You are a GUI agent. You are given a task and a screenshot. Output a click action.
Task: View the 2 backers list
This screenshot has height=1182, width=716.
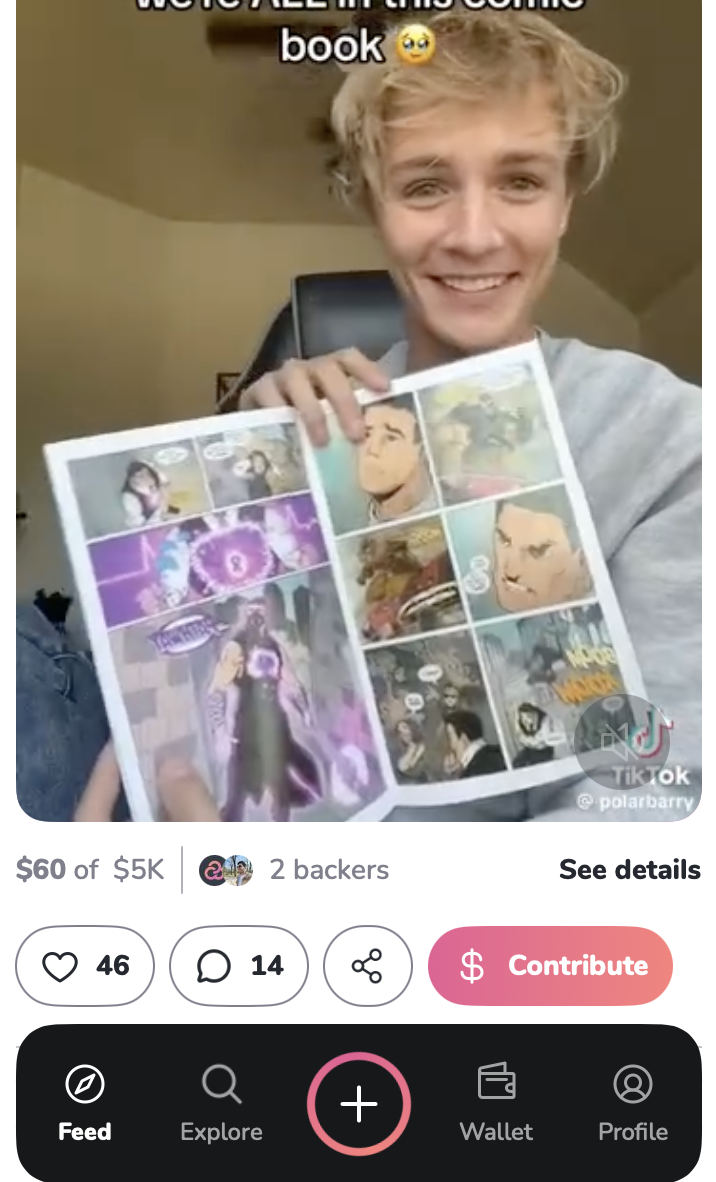[294, 869]
